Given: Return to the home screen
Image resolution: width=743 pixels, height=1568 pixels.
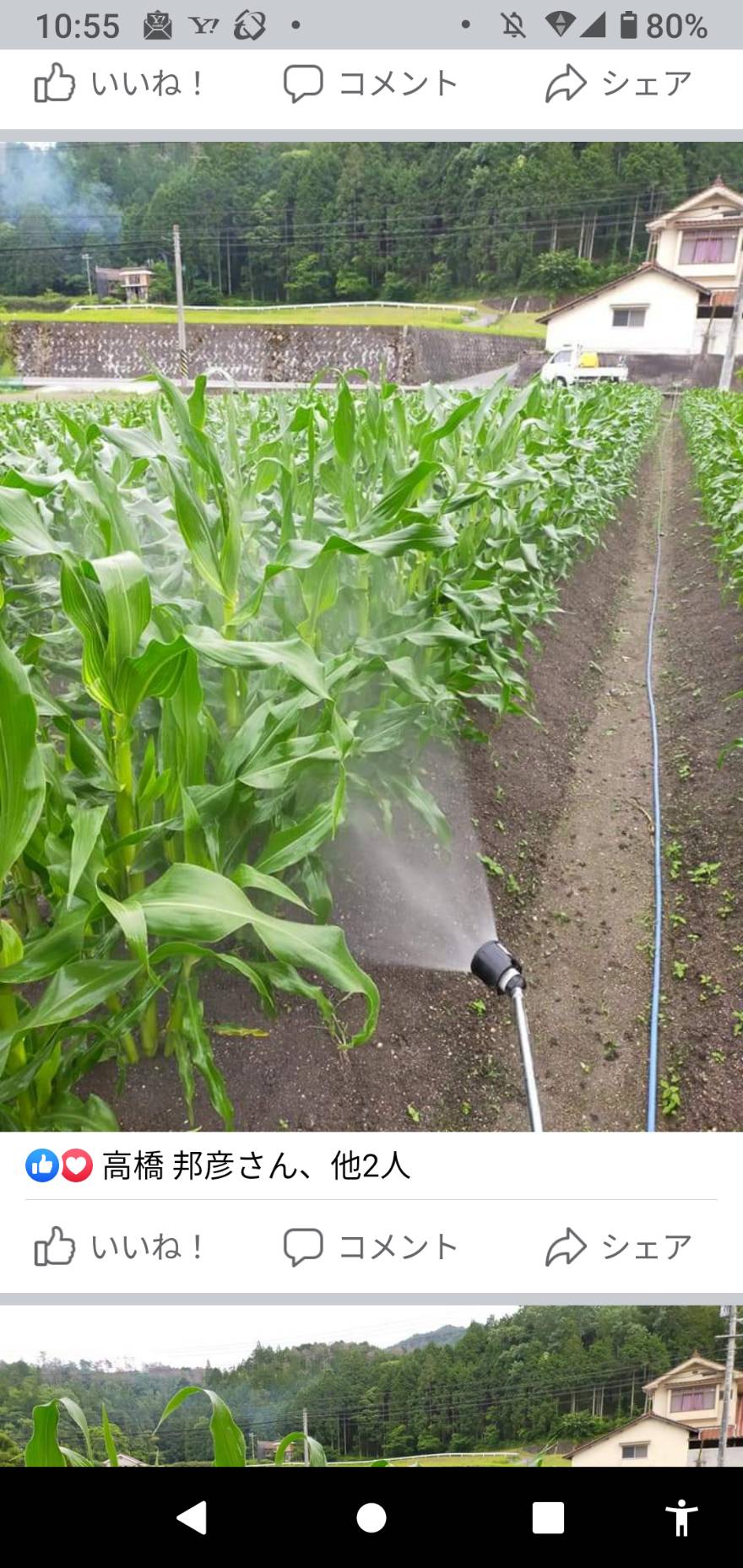Looking at the screenshot, I should pos(371,1518).
